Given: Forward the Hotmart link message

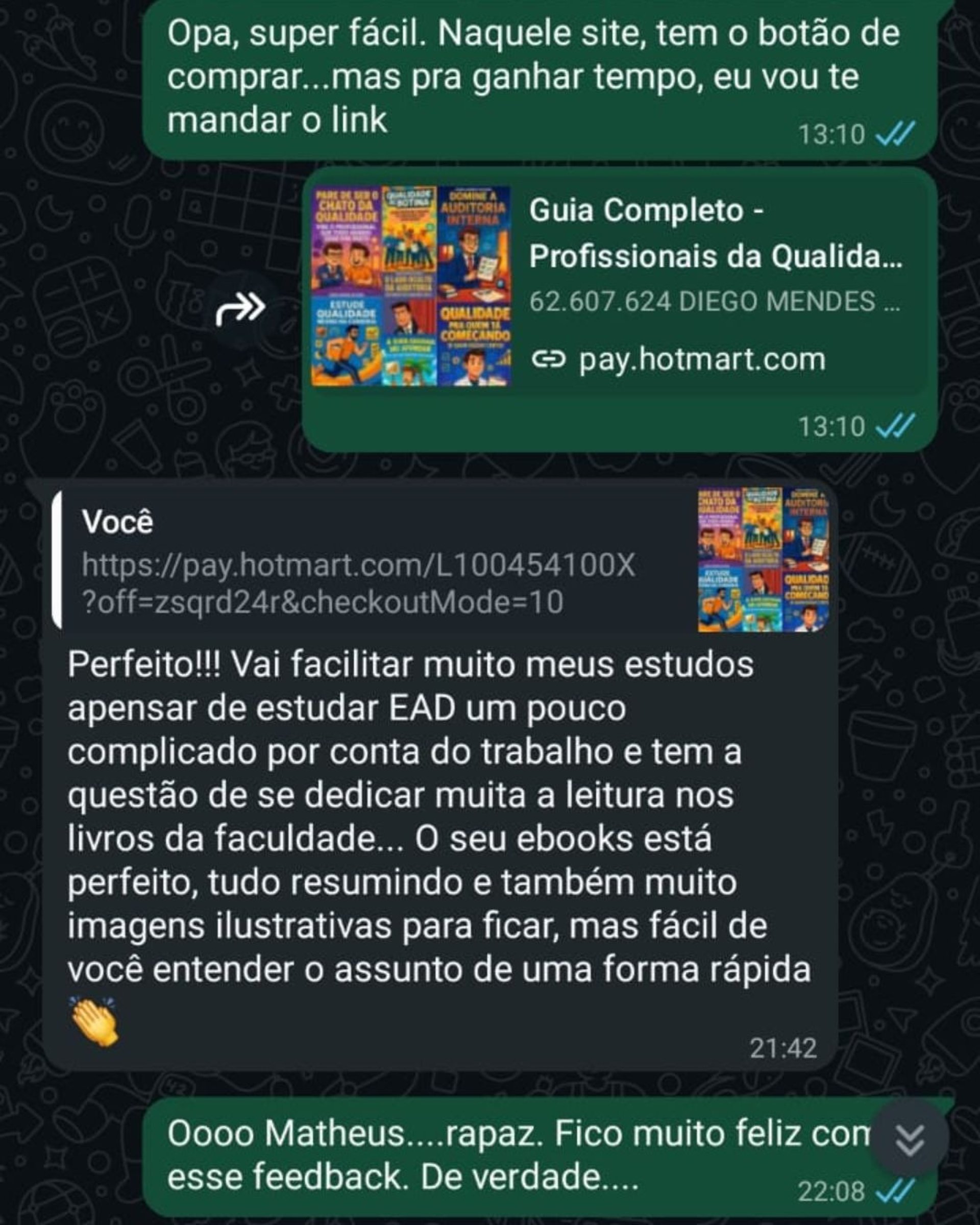Looking at the screenshot, I should [240, 310].
